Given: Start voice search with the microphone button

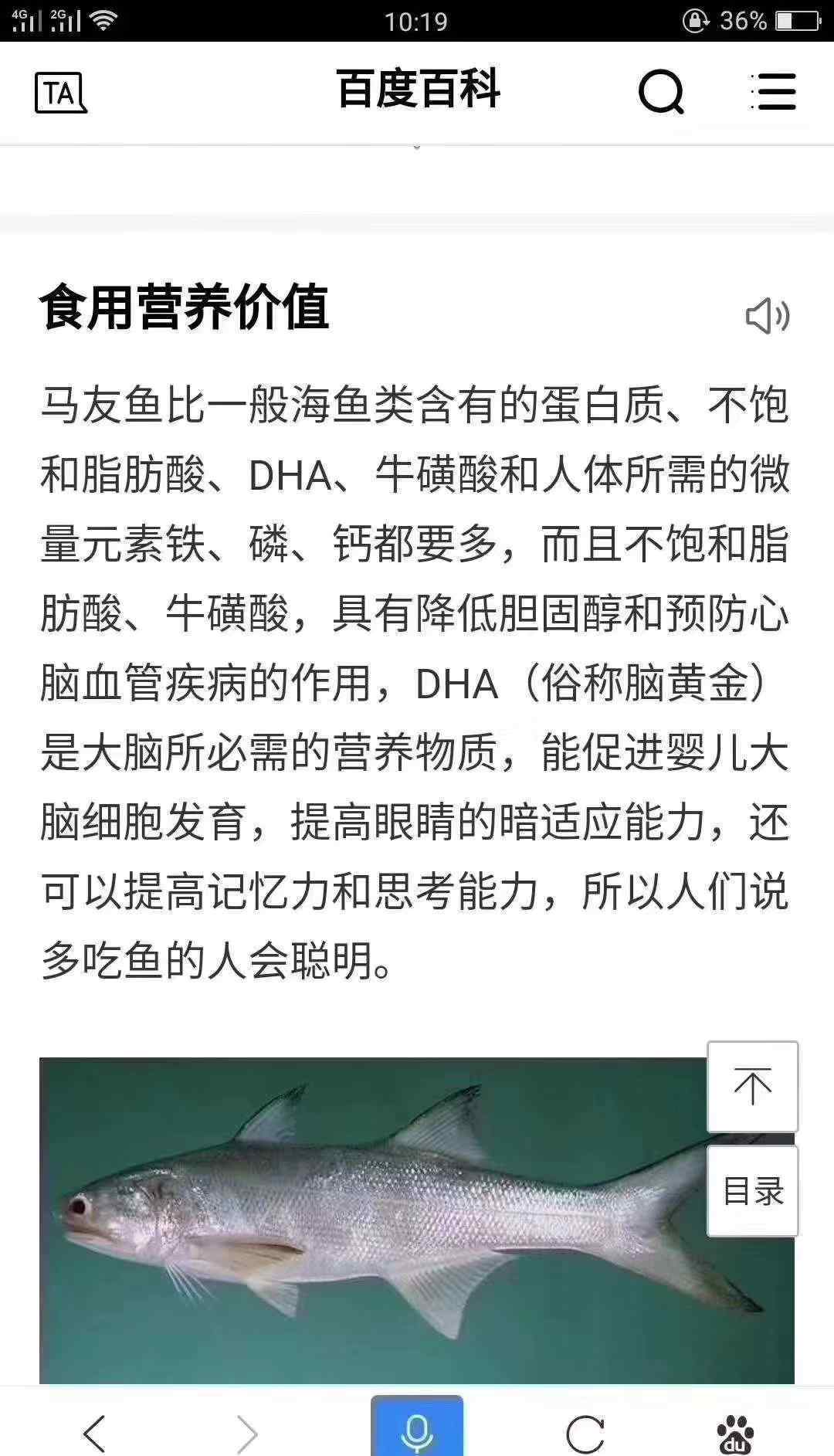Looking at the screenshot, I should point(417,1426).
